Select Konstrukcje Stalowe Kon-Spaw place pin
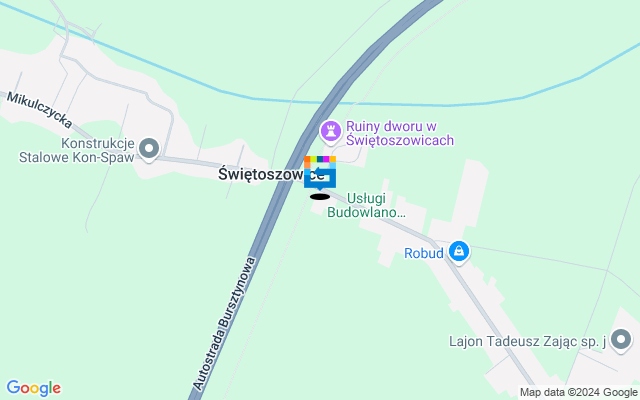The image size is (640, 400). 149,149
